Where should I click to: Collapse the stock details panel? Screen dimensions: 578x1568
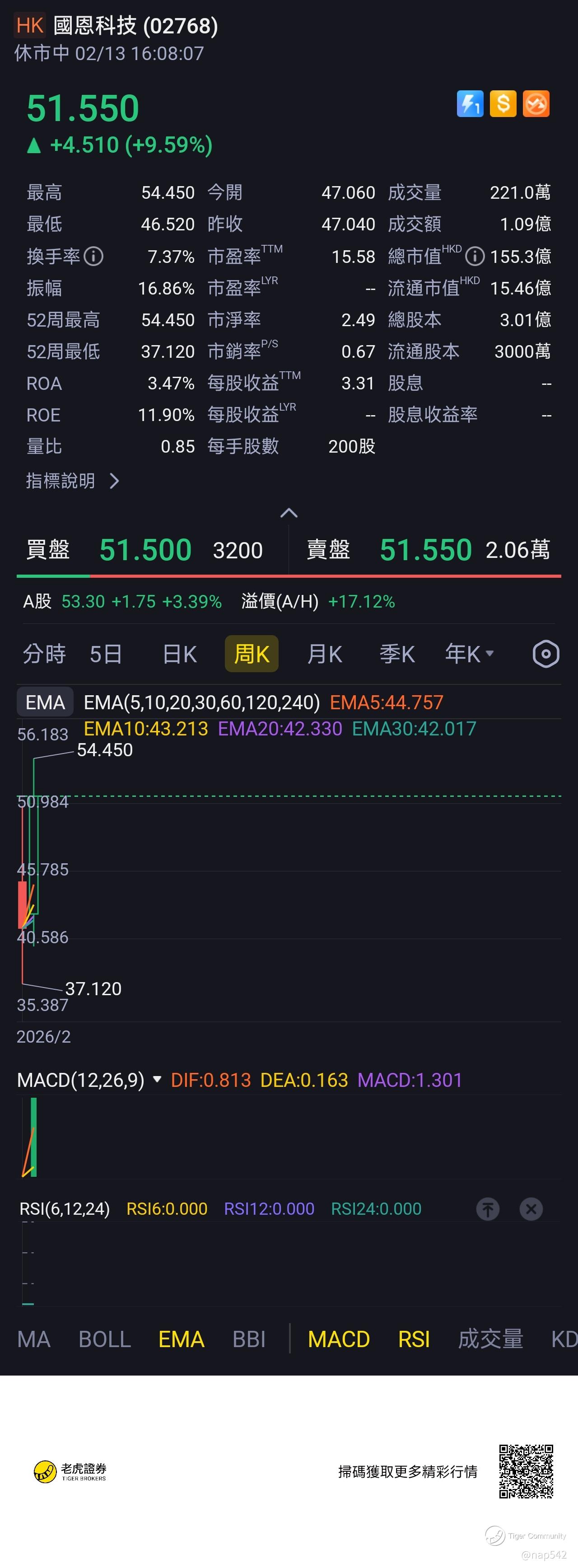click(289, 513)
